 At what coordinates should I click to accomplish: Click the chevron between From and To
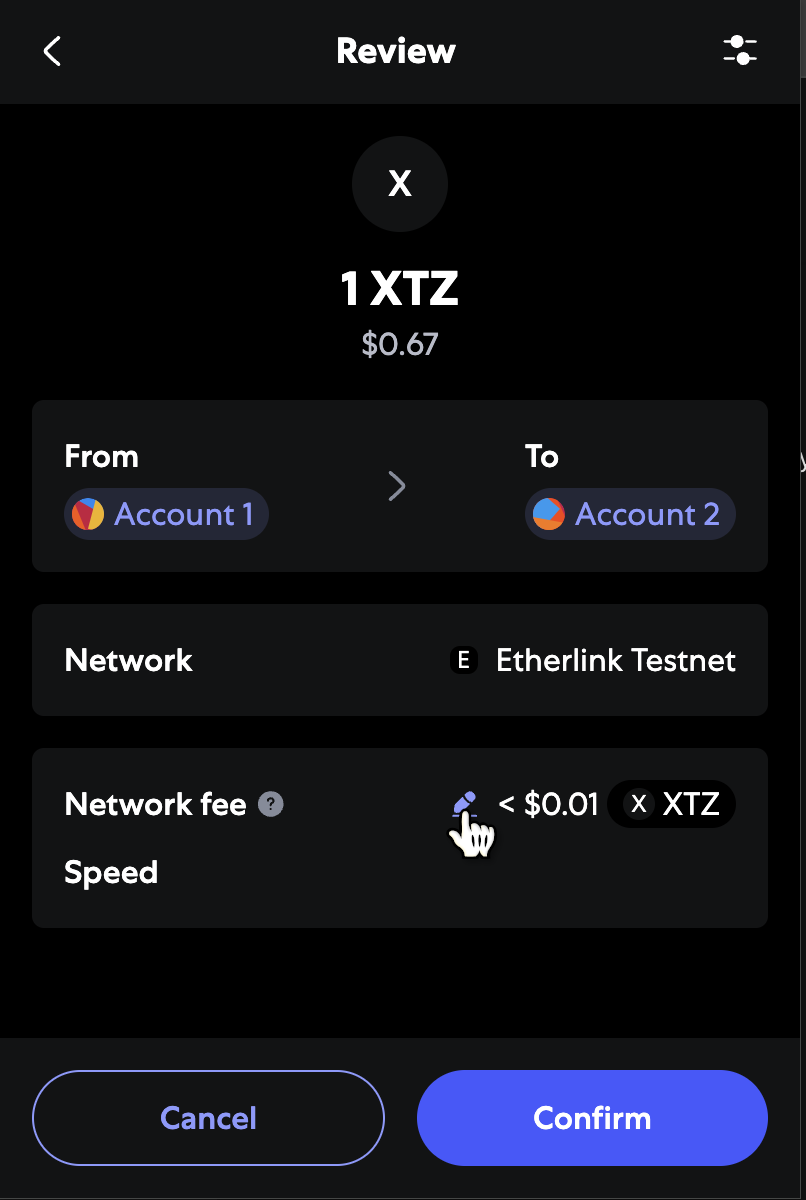[397, 486]
